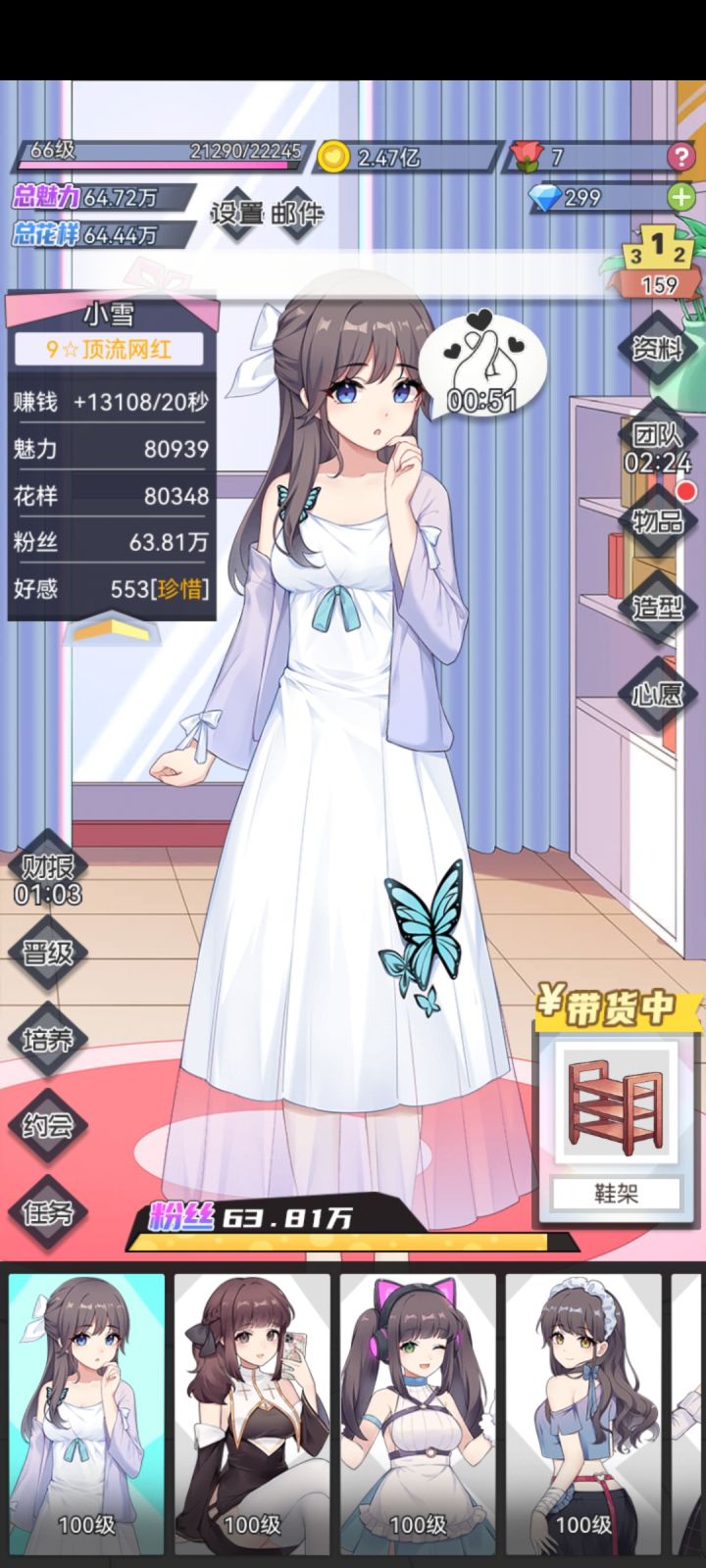Open the 团队 team panel
The height and width of the screenshot is (1568, 706).
click(x=659, y=436)
